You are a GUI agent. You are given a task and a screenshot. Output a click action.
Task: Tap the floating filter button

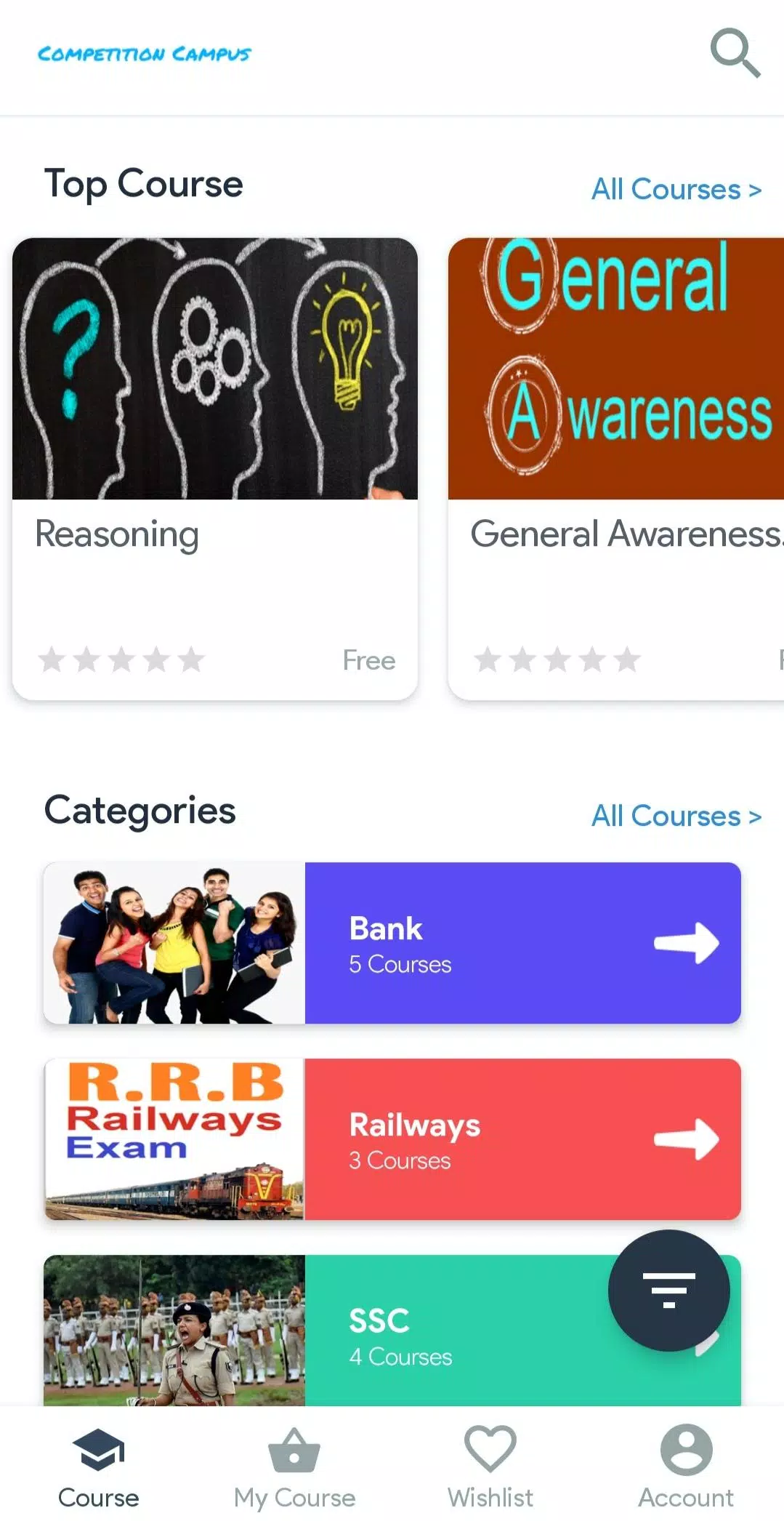(668, 1291)
